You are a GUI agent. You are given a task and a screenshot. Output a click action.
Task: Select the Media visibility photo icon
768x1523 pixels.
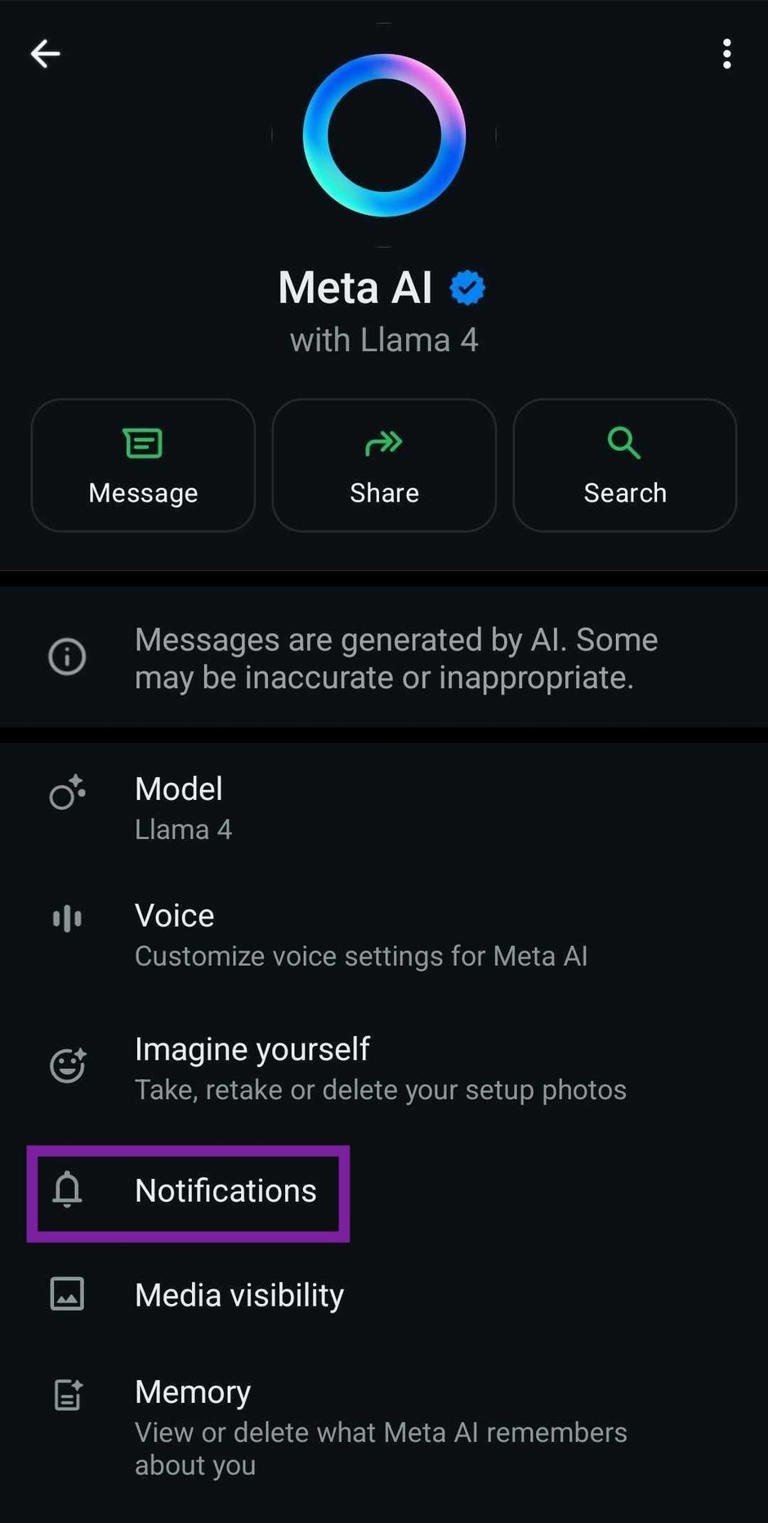[x=66, y=1293]
